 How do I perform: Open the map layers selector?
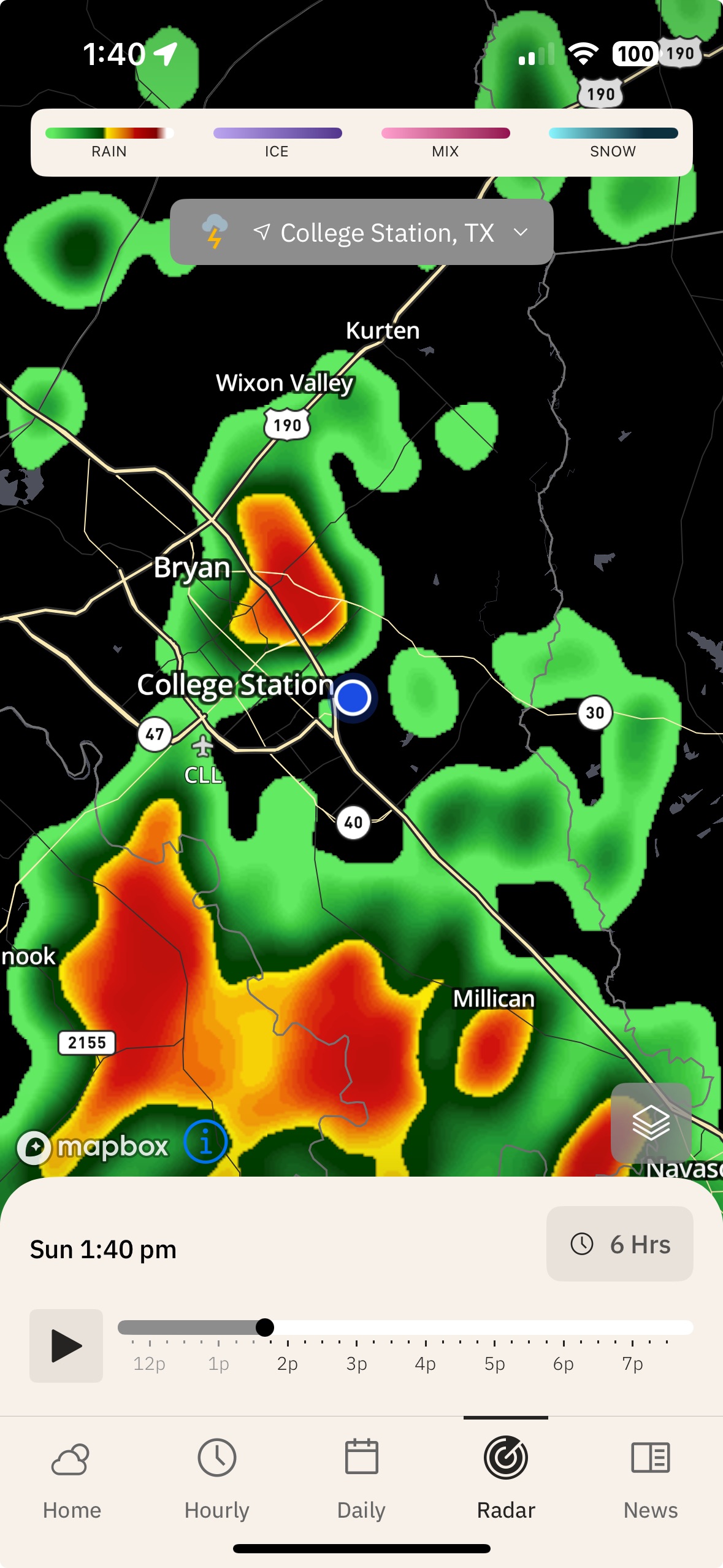click(x=651, y=1122)
